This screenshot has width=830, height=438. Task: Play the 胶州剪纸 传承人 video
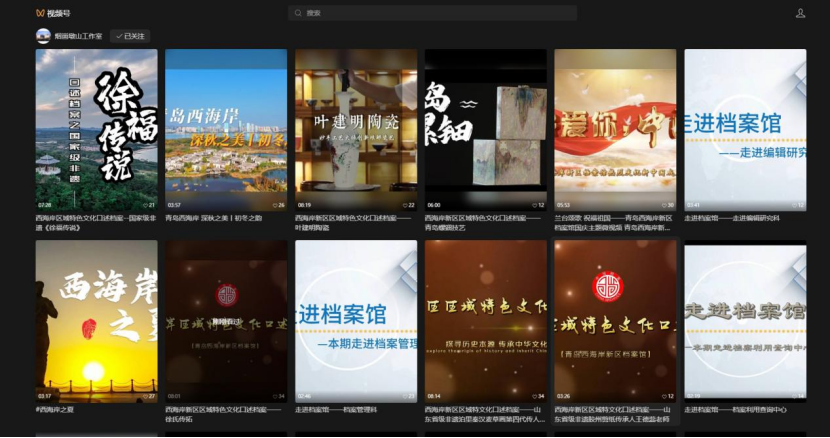click(x=615, y=319)
